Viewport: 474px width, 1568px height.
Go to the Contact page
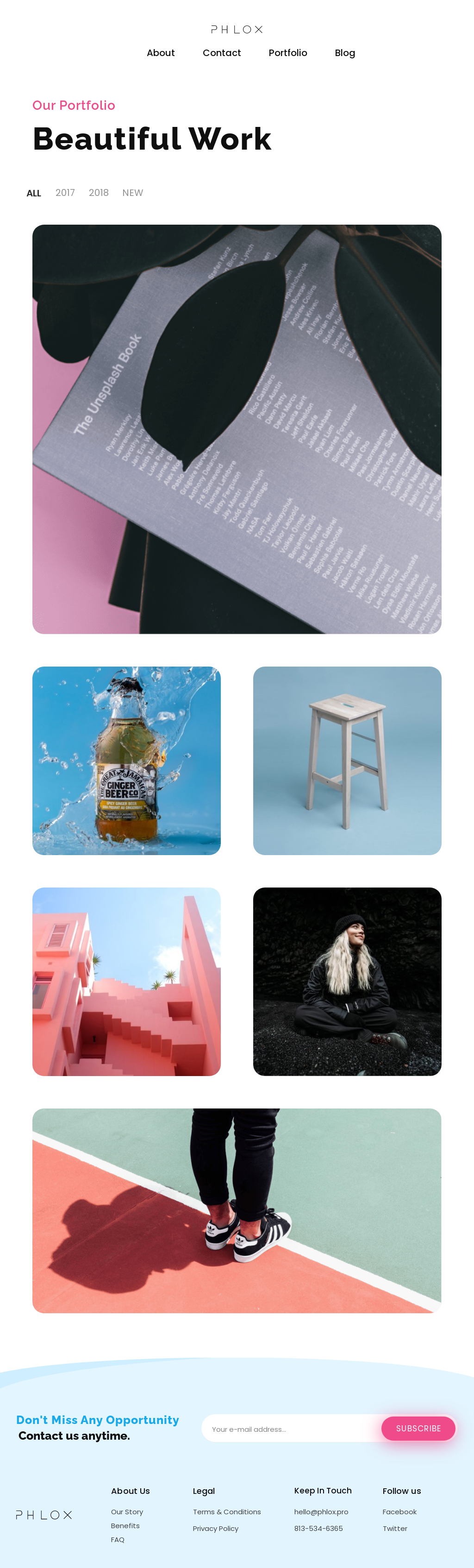[x=221, y=53]
